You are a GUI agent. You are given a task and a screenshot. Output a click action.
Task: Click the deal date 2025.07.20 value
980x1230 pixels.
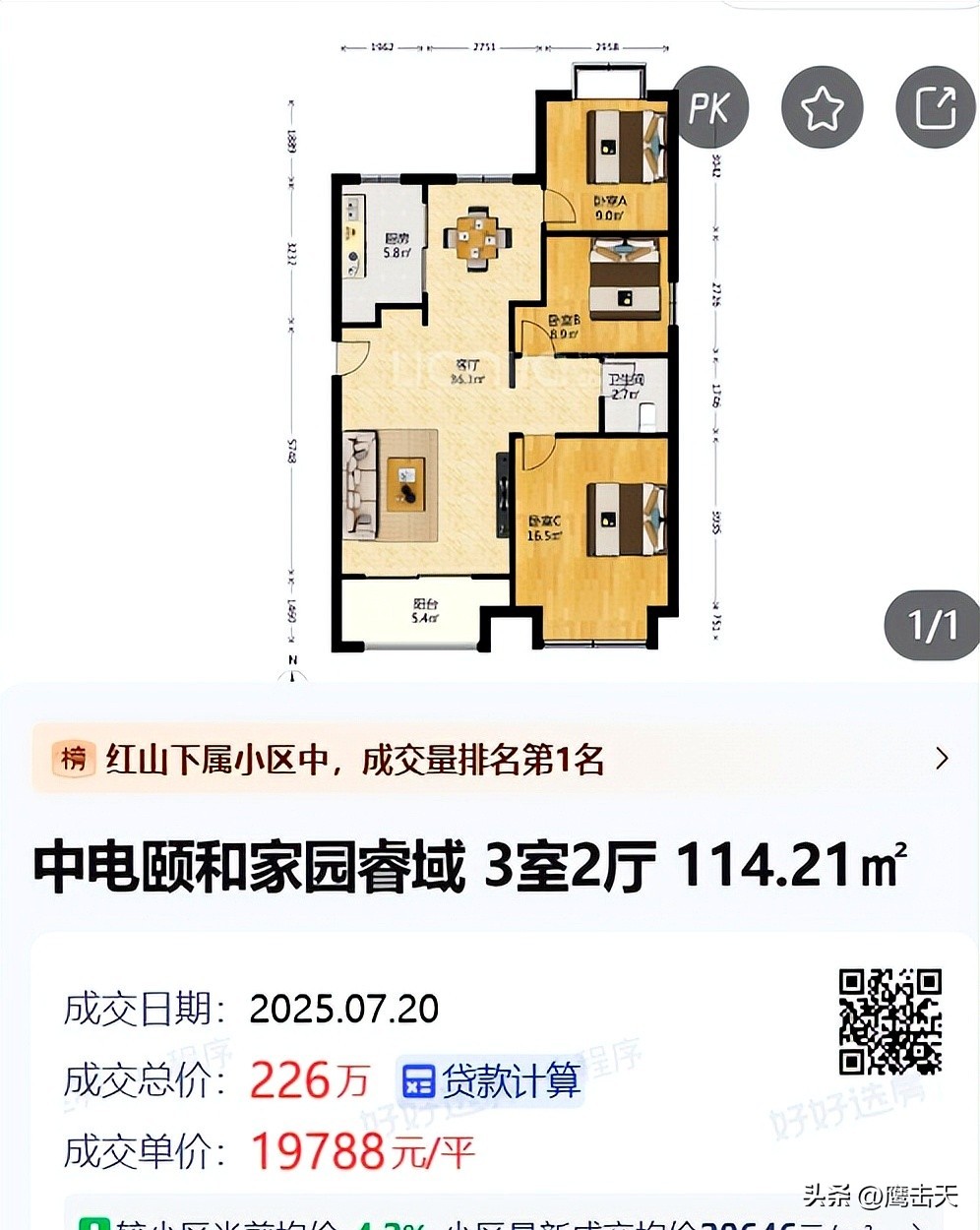(x=342, y=1009)
